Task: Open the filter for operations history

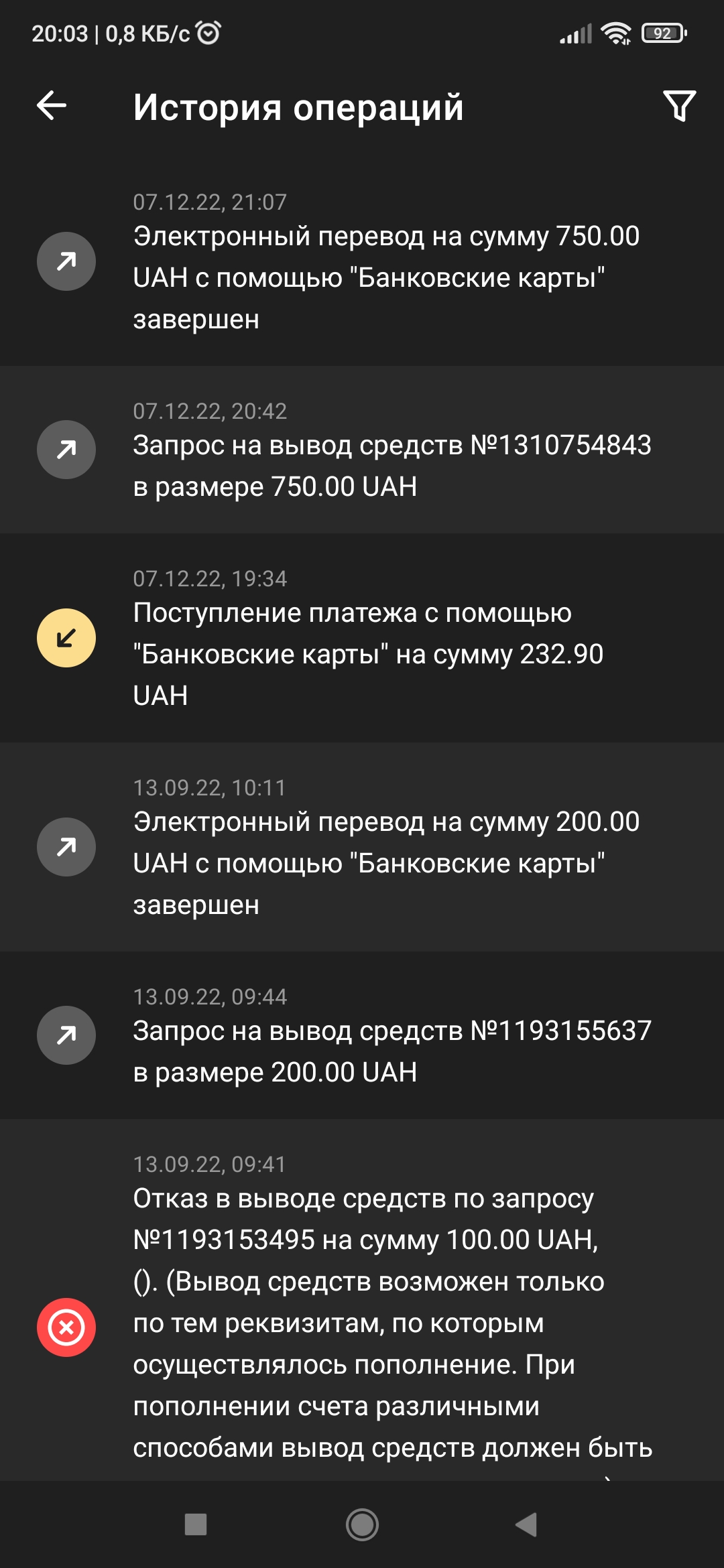Action: 679,106
